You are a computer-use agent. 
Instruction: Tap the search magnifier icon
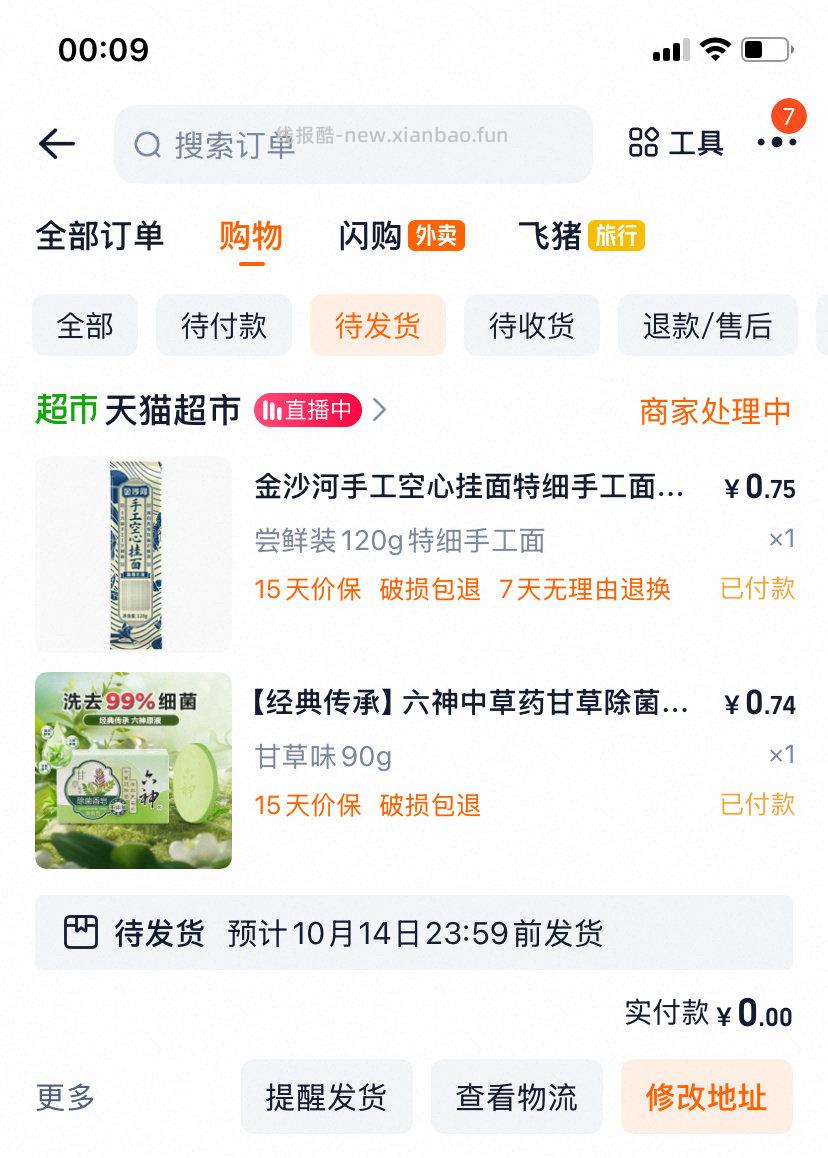(x=146, y=144)
